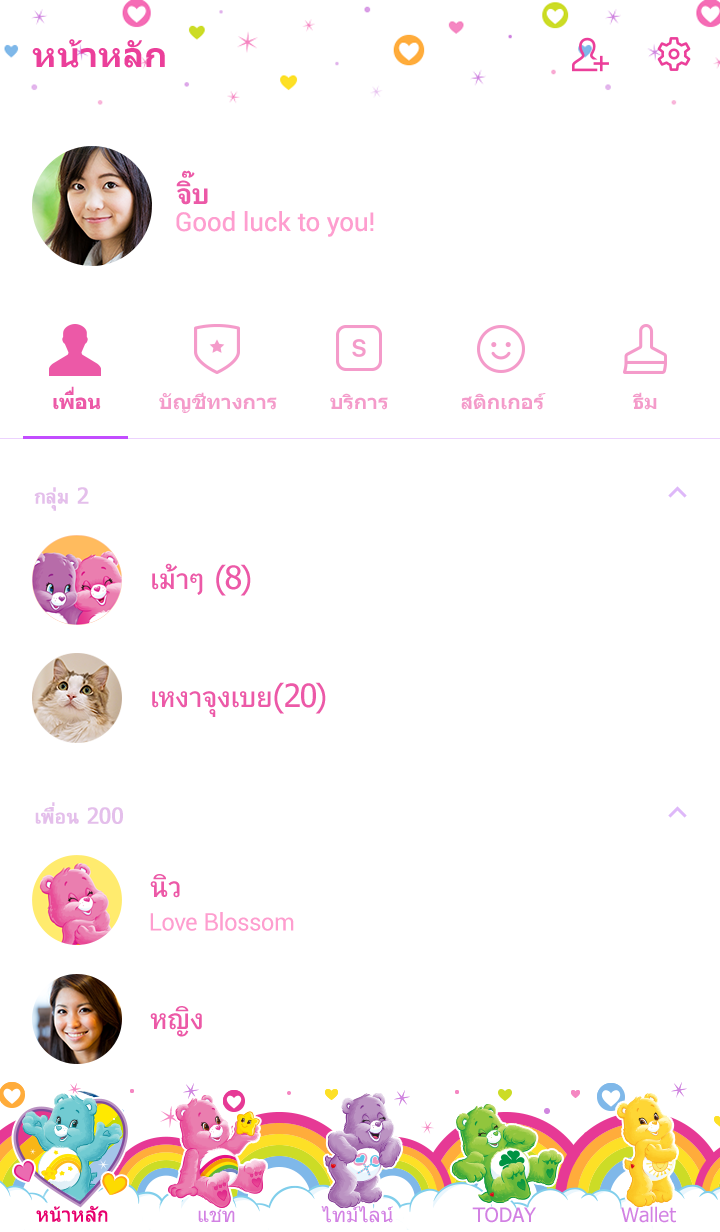Select the เพื่อน tab
Image resolution: width=720 pixels, height=1232 pixels.
[x=76, y=370]
